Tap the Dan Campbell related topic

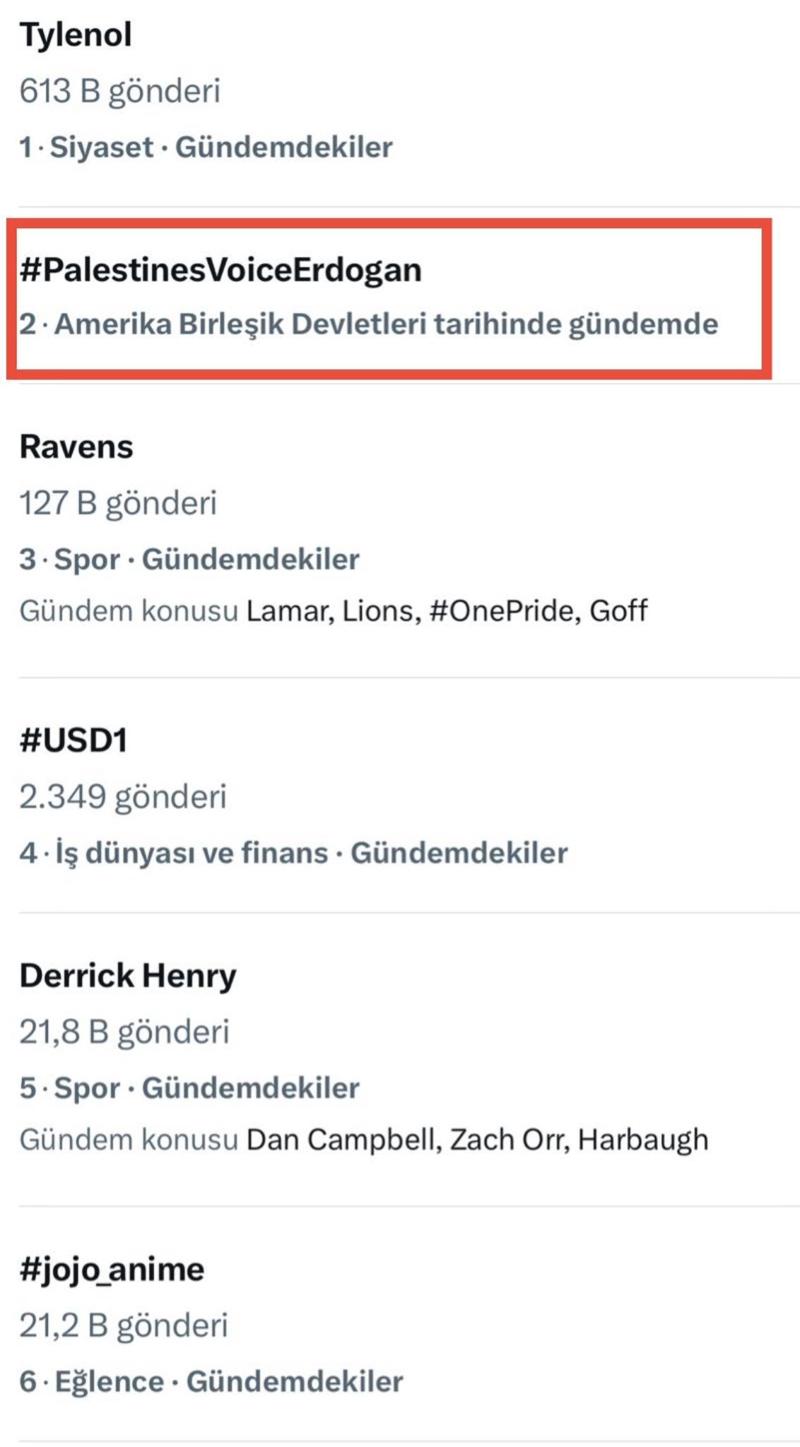click(341, 1140)
